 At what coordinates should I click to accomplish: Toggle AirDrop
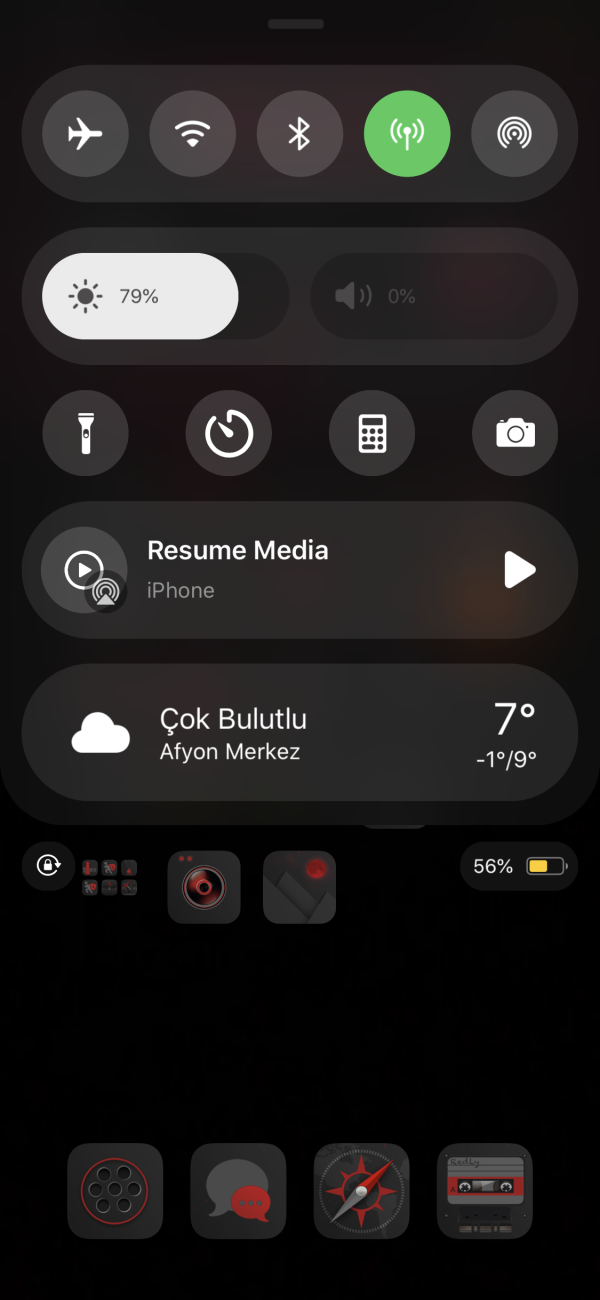tap(513, 134)
